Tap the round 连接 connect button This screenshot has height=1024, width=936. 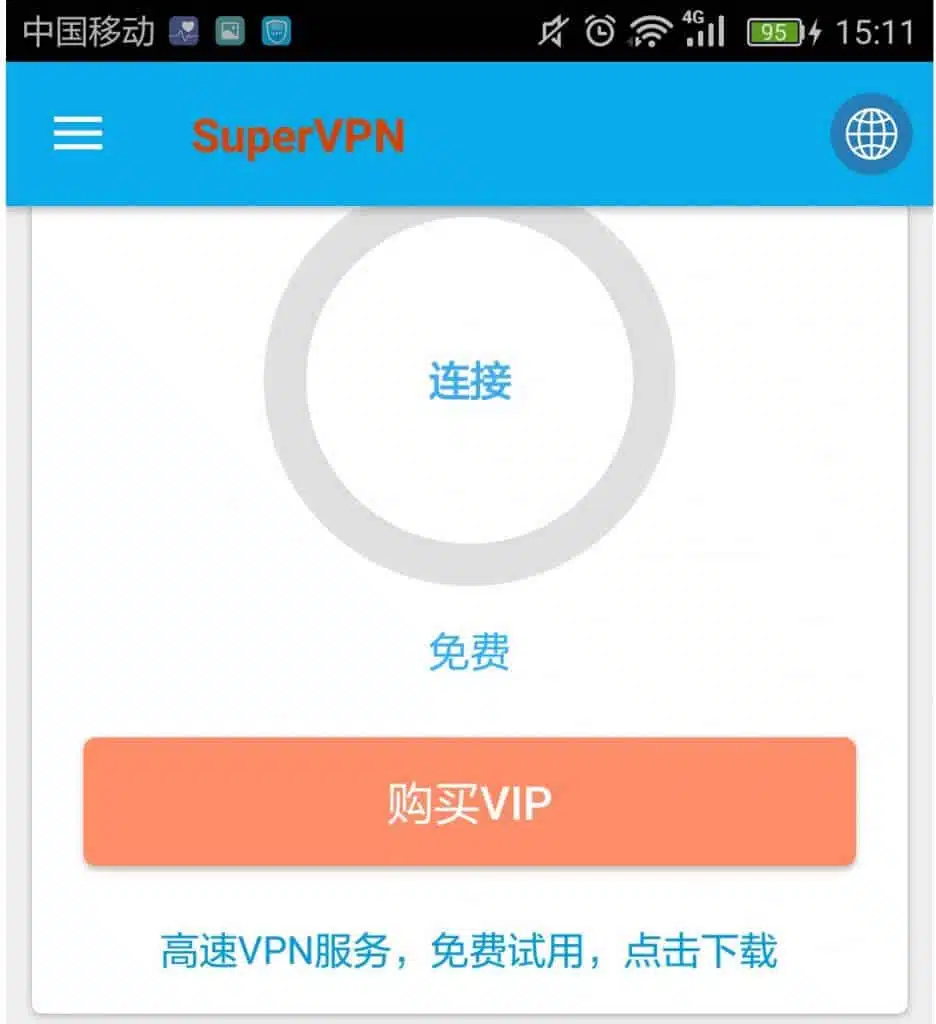[469, 382]
